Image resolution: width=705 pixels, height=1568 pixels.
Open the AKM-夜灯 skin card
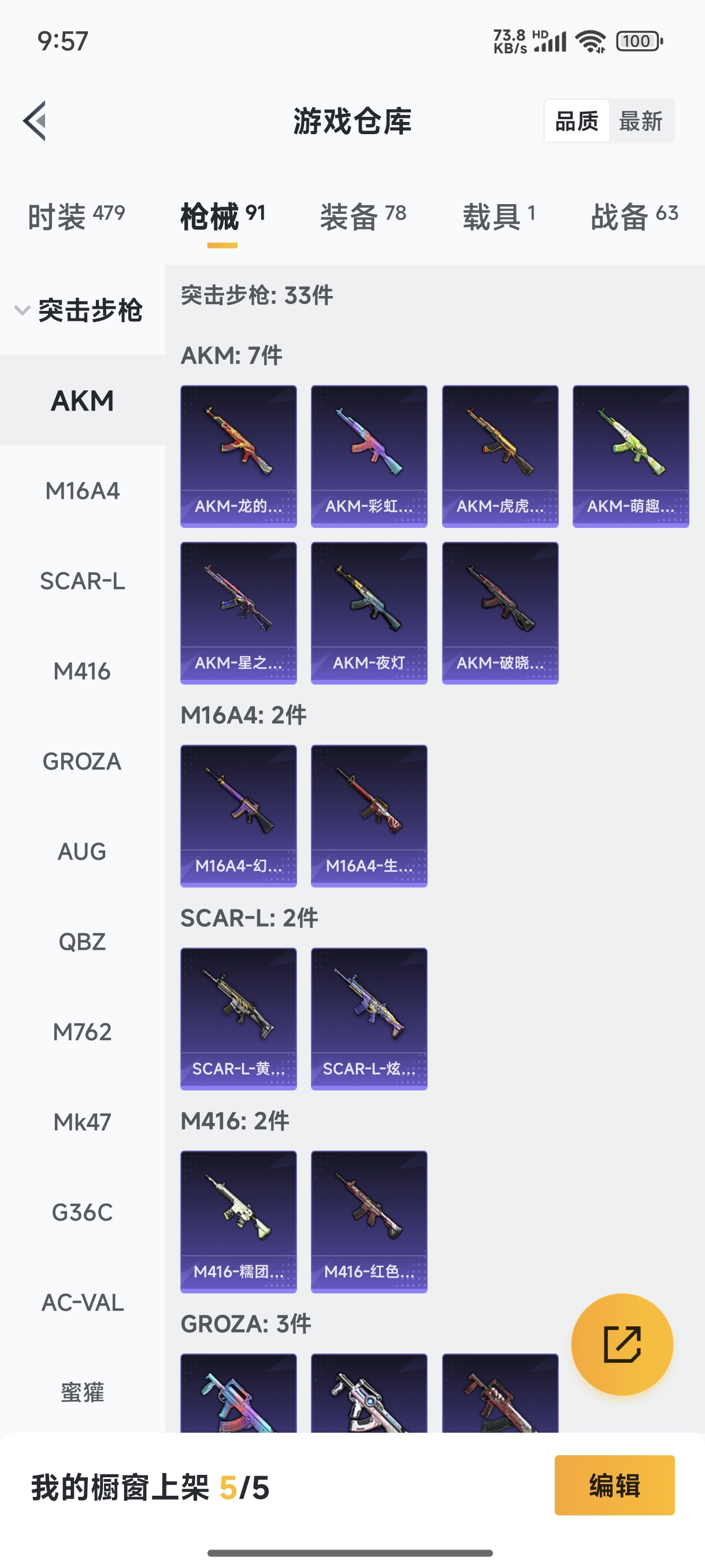click(369, 613)
